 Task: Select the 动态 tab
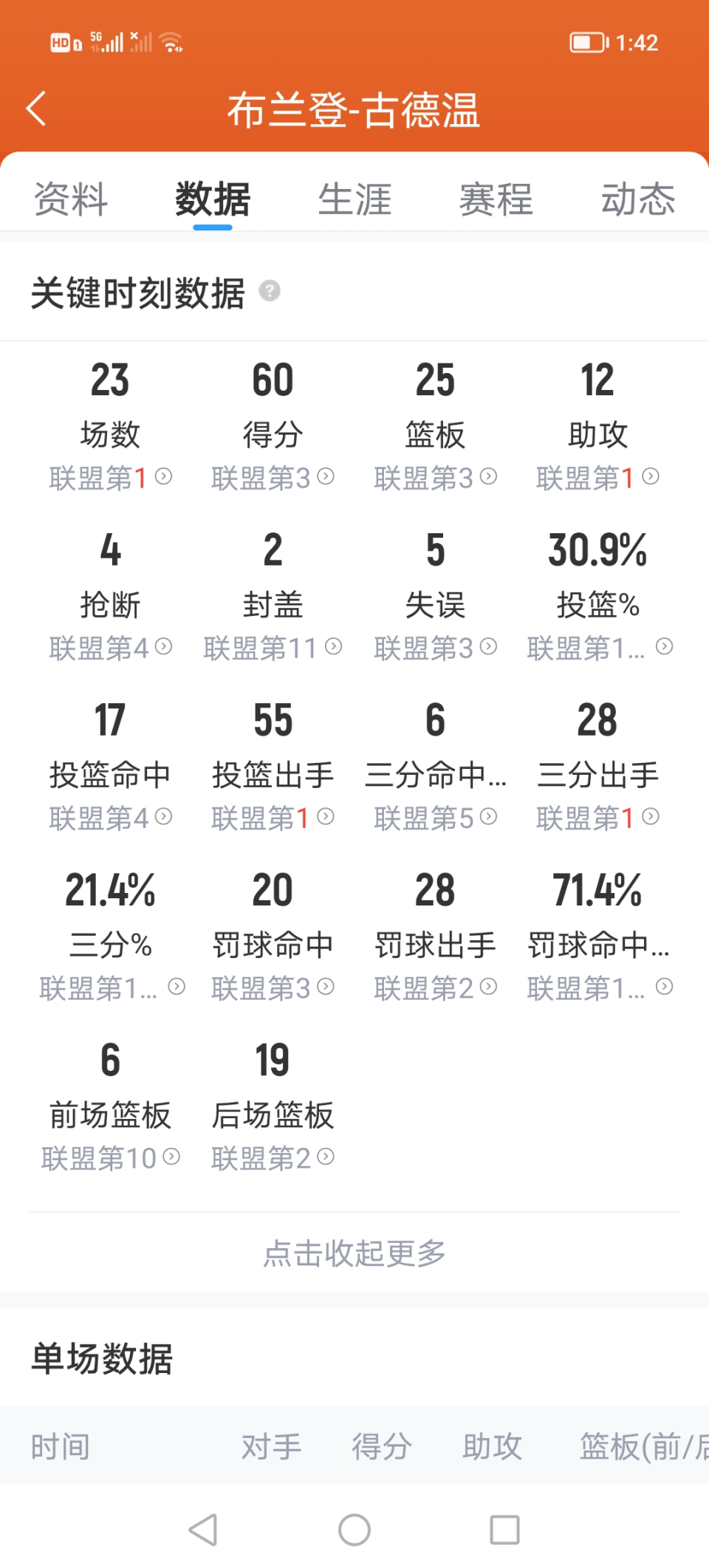coord(637,199)
